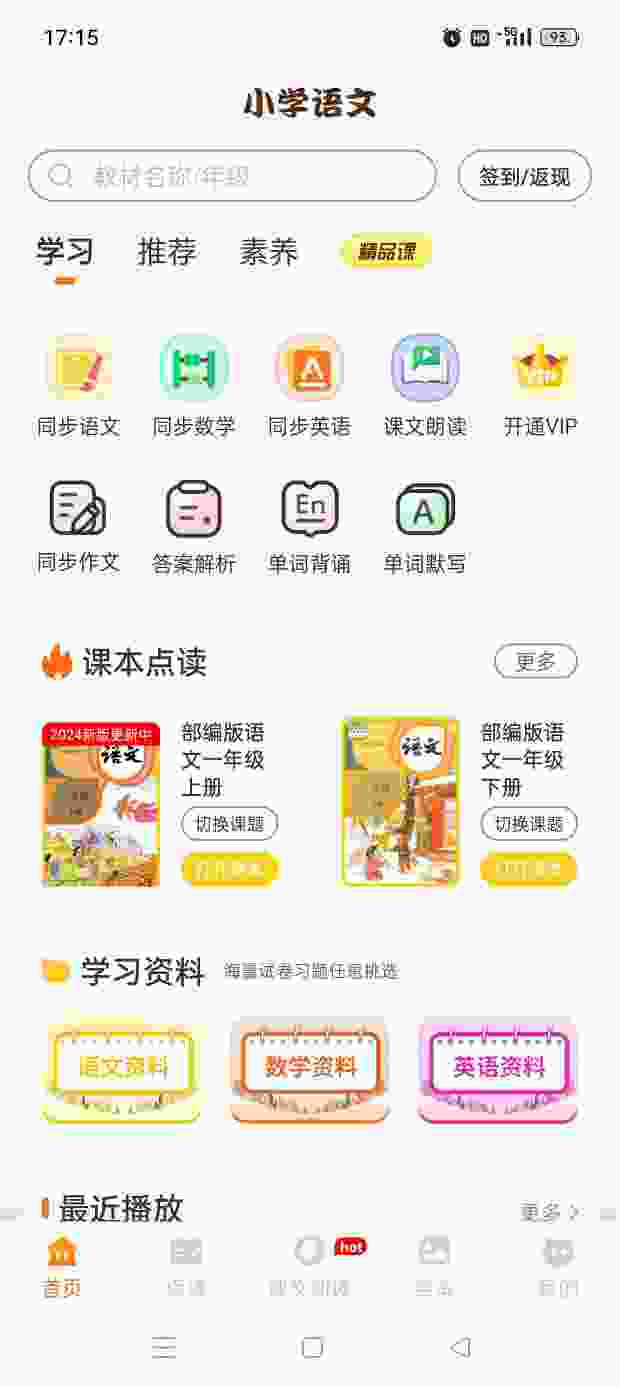Open the textbook name search box
The height and width of the screenshot is (1386, 620).
[x=232, y=176]
